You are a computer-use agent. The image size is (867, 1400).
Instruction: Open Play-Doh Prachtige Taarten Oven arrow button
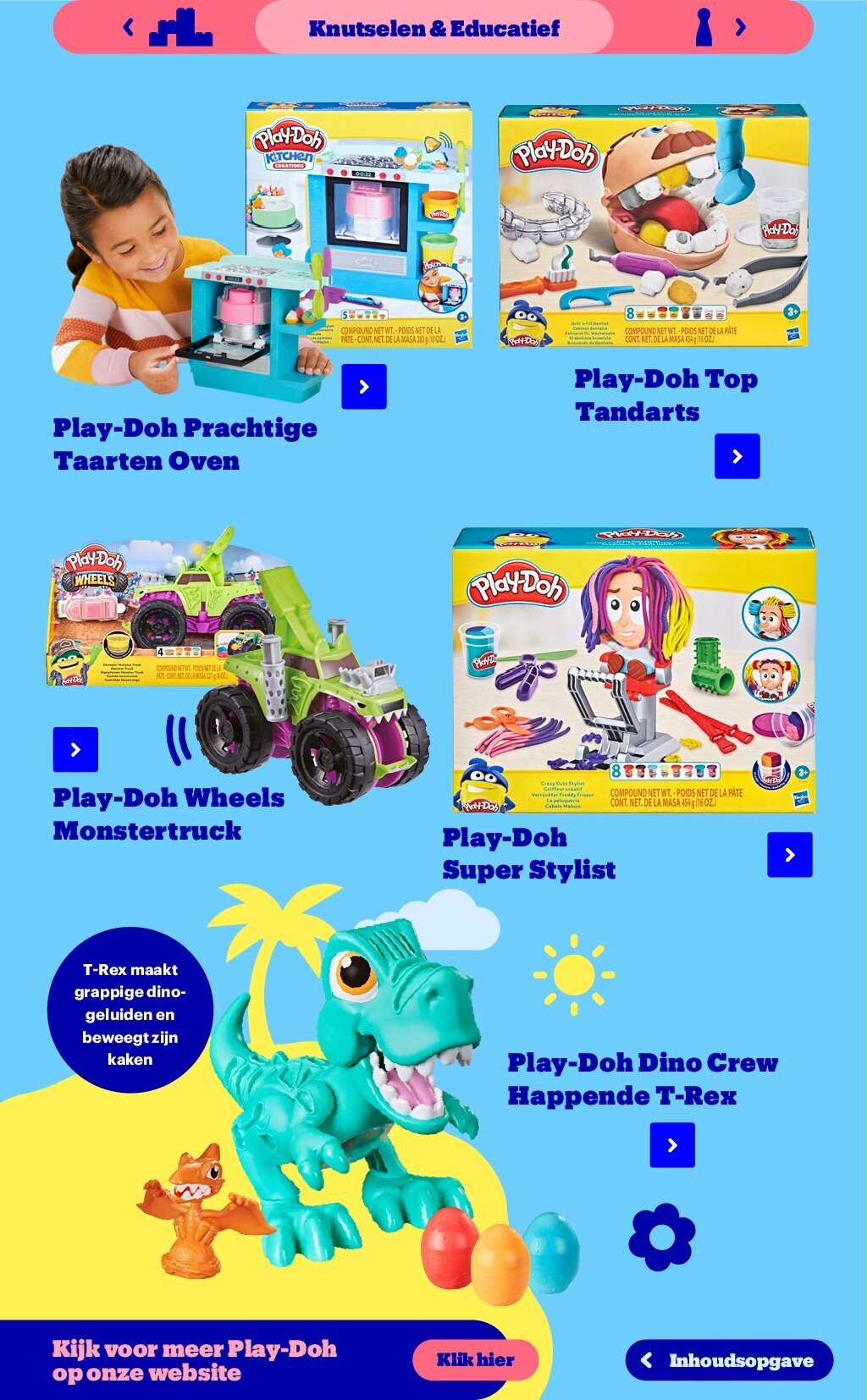point(364,387)
